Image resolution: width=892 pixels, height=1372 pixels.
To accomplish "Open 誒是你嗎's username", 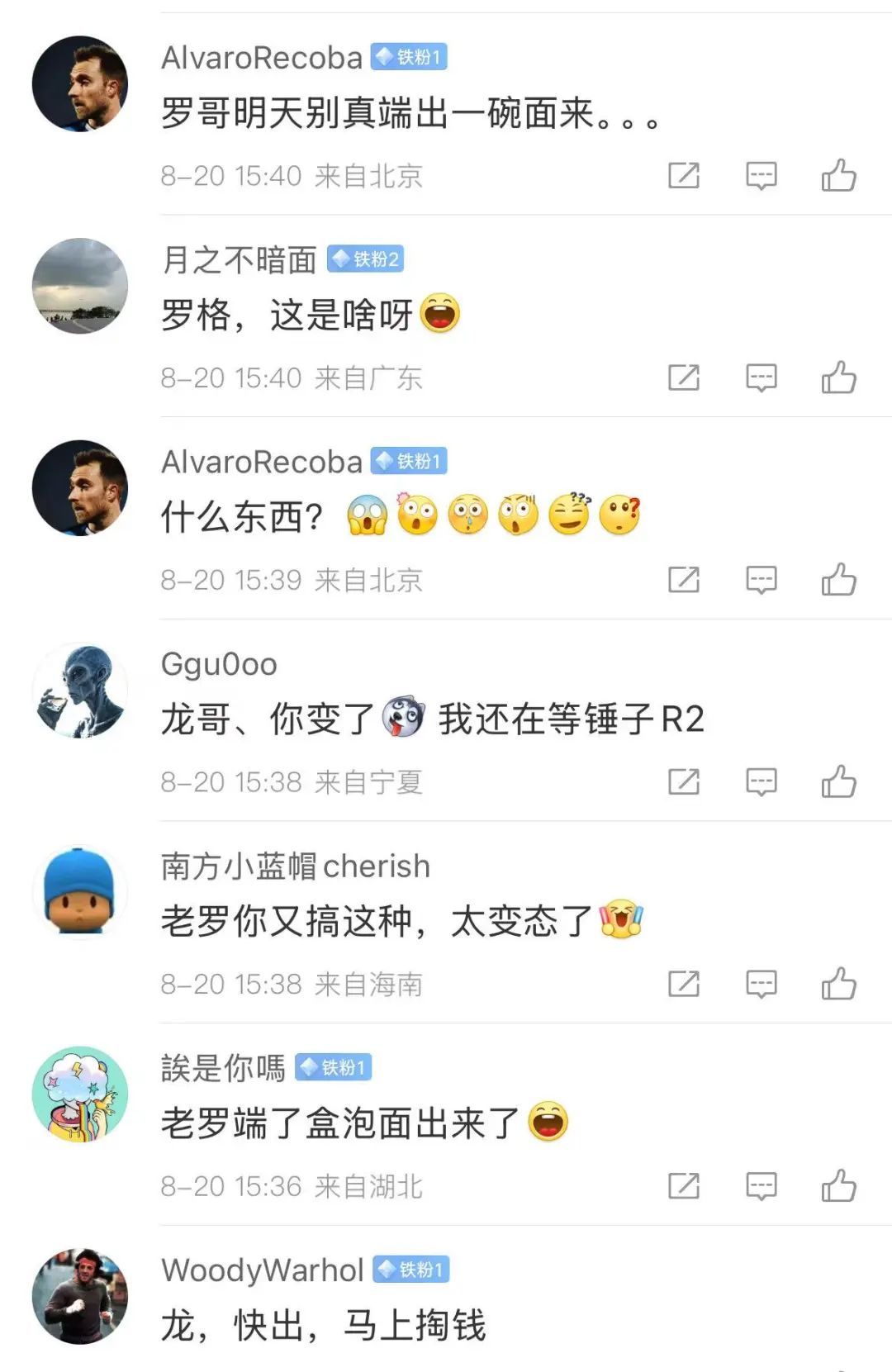I will [x=223, y=1068].
